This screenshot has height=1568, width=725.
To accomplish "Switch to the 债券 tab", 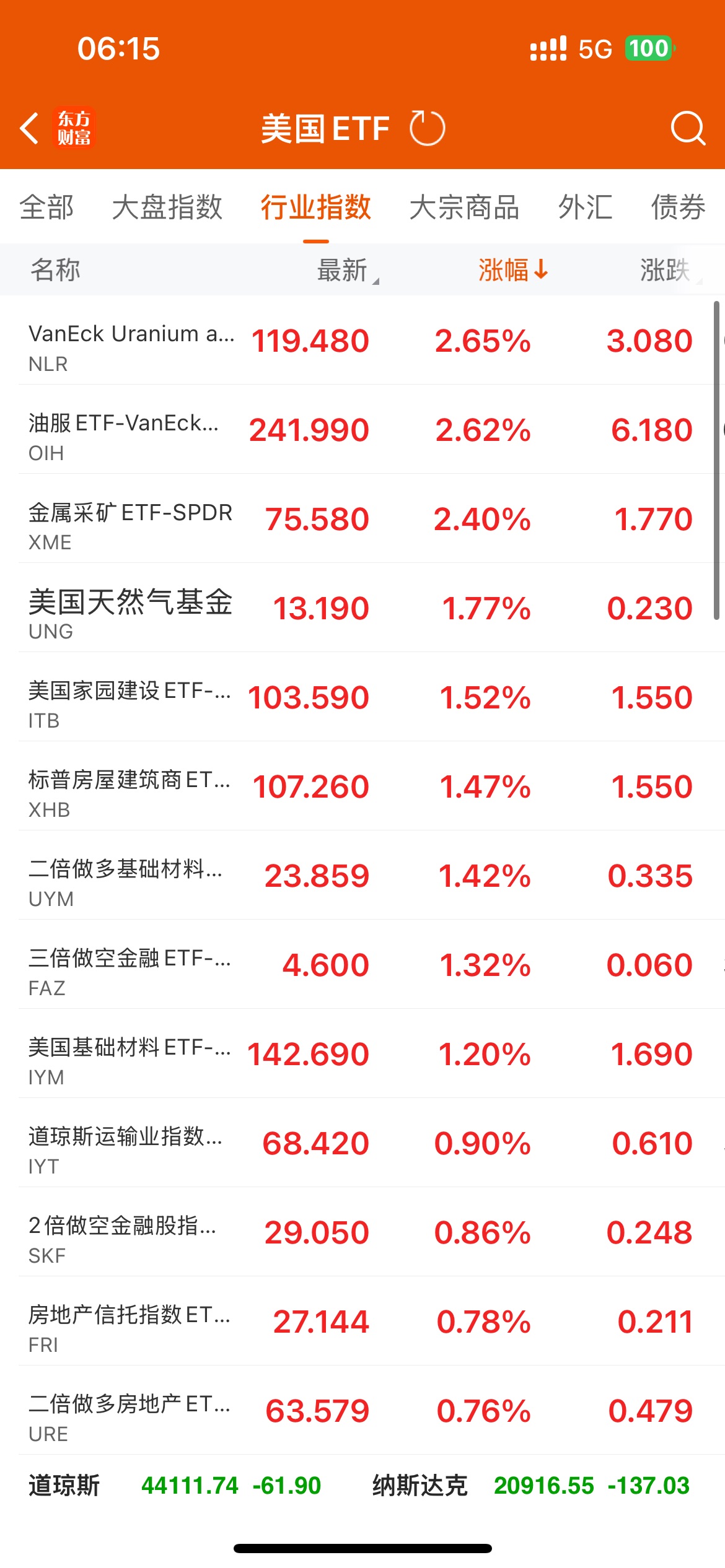I will point(678,207).
